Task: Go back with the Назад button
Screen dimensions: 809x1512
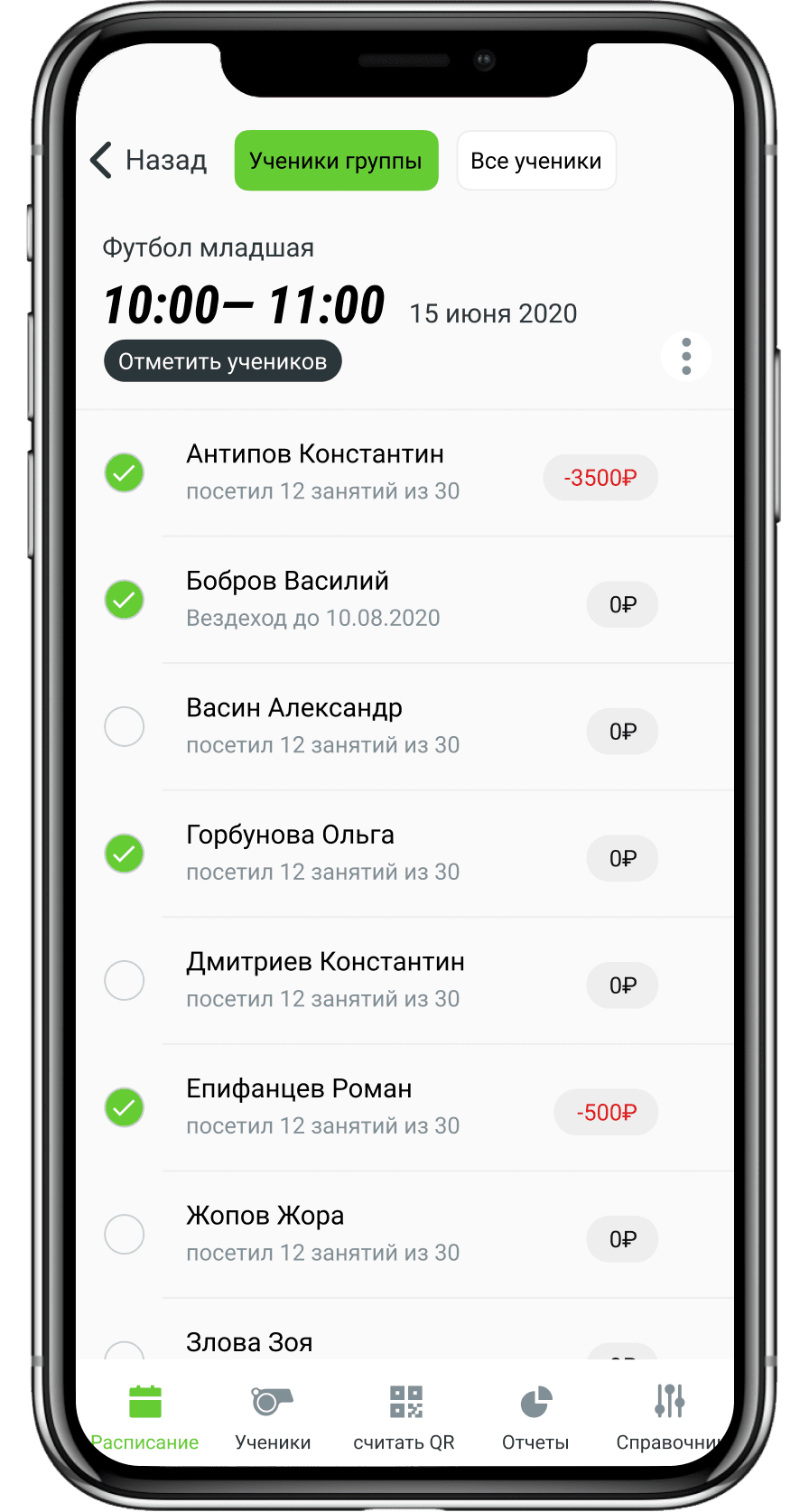Action: (149, 161)
